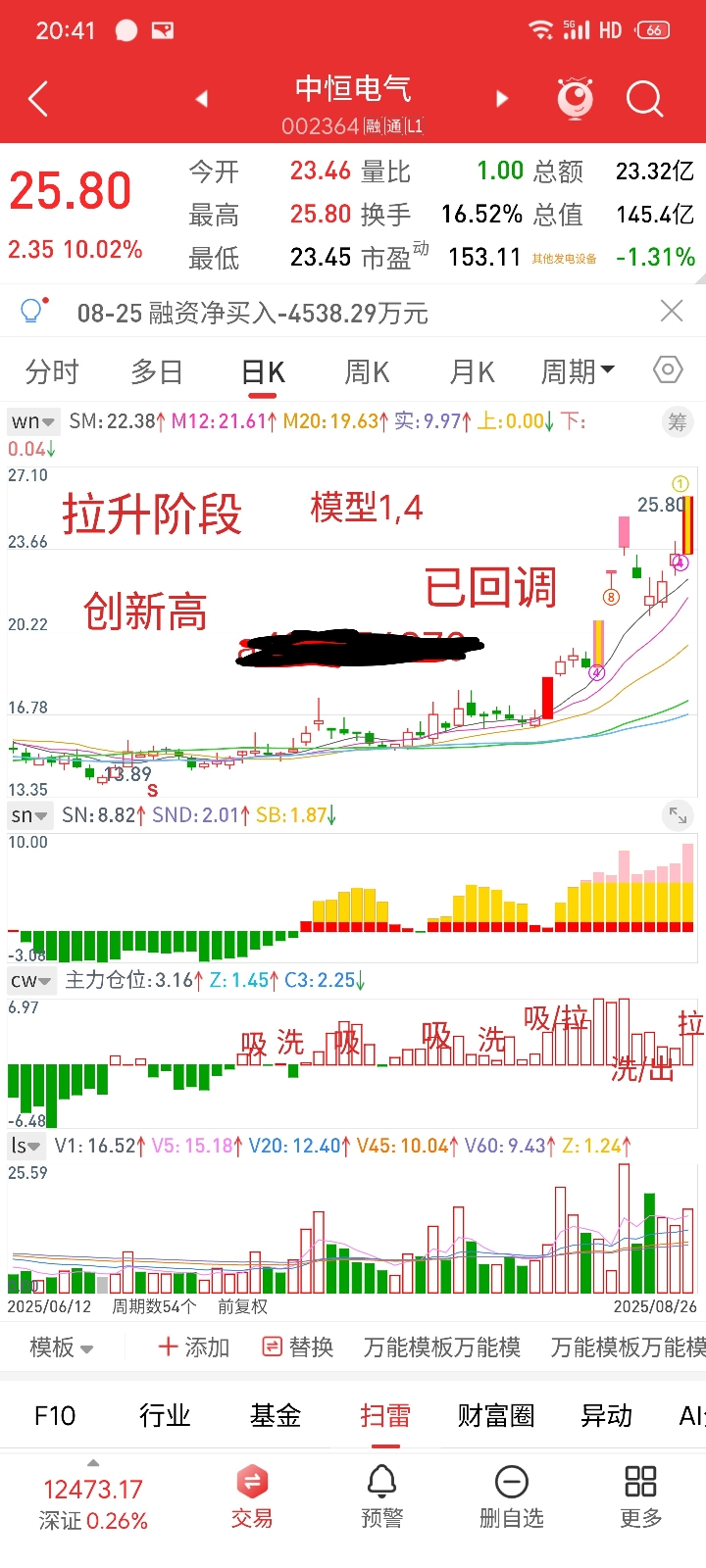Jump to the previous stock with left arrow

click(202, 98)
